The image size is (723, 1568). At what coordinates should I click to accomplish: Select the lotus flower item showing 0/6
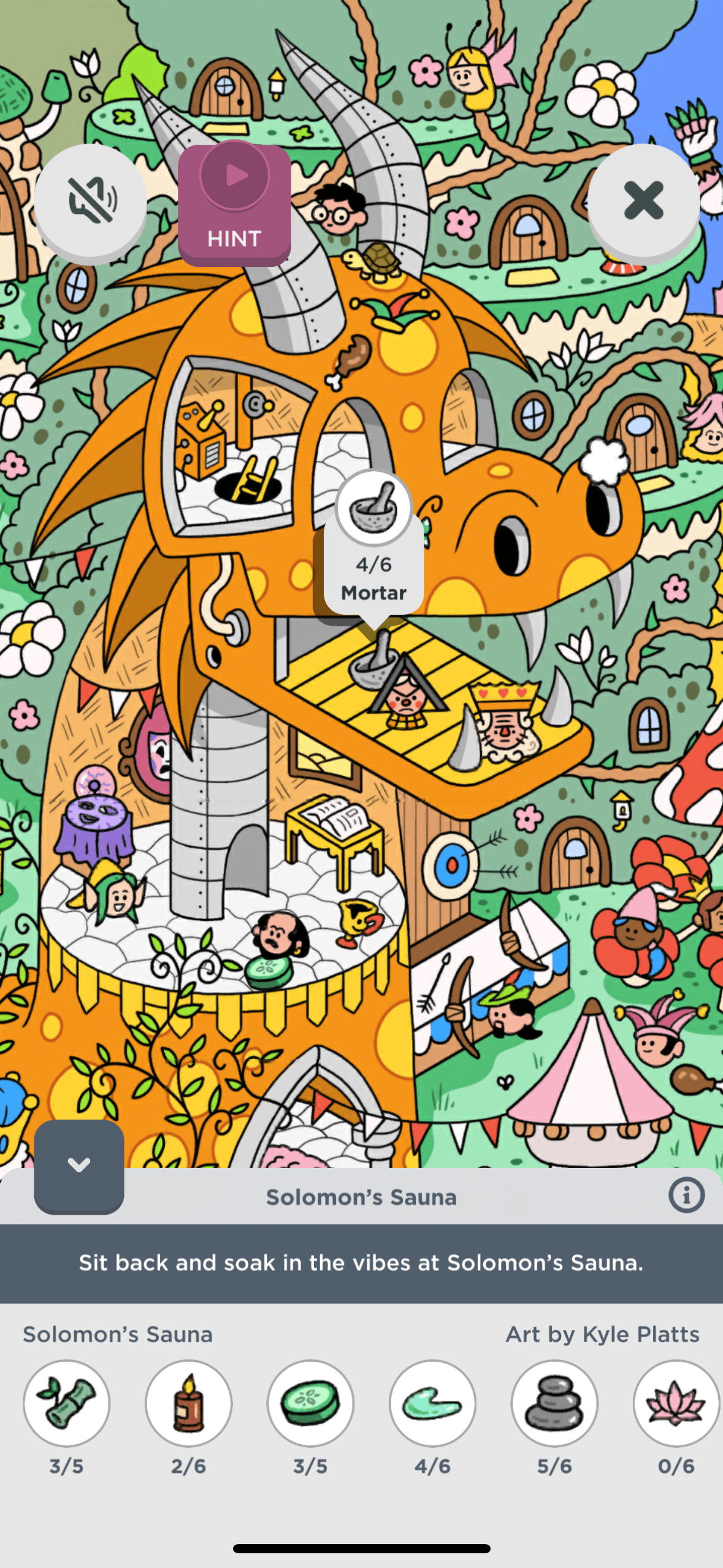676,1402
